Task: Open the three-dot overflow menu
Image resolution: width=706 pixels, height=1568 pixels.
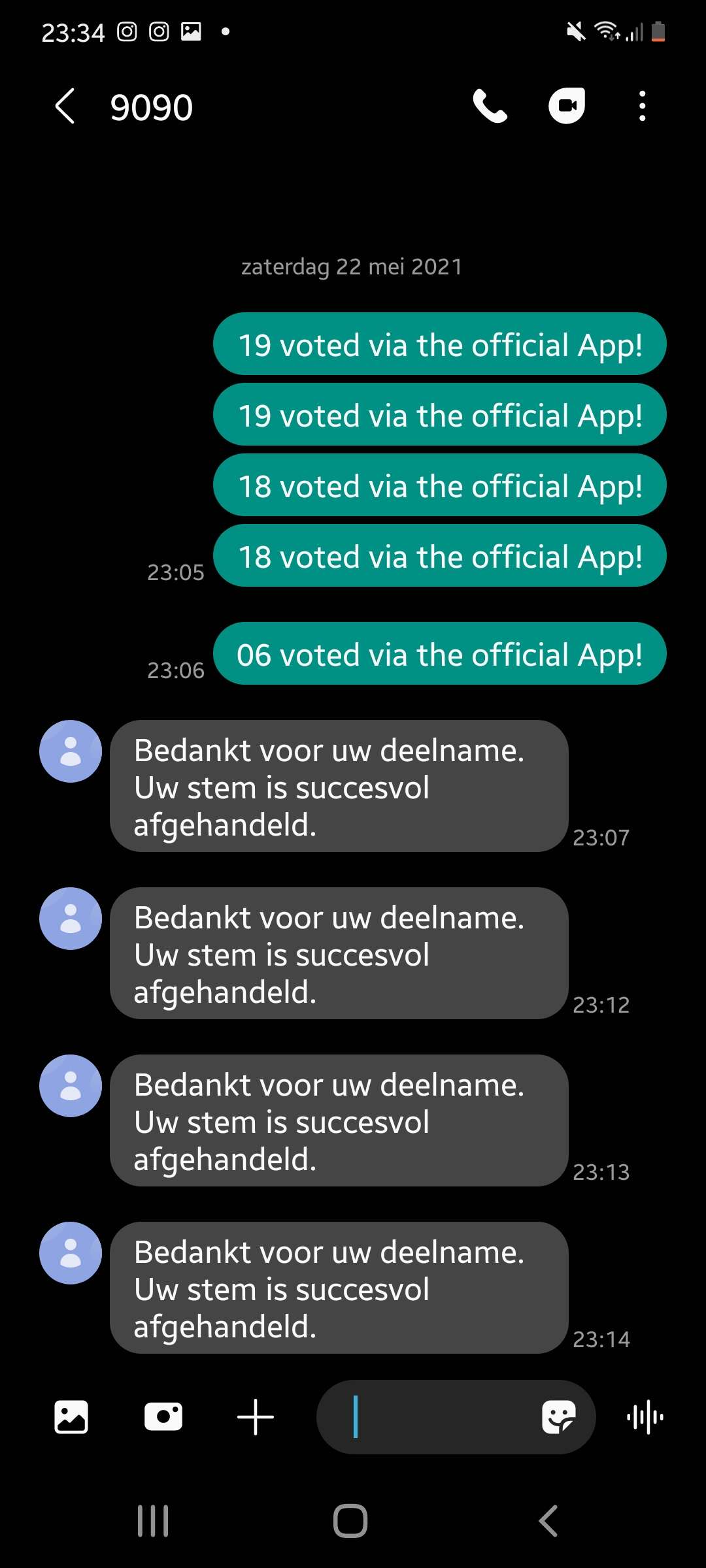Action: [643, 106]
